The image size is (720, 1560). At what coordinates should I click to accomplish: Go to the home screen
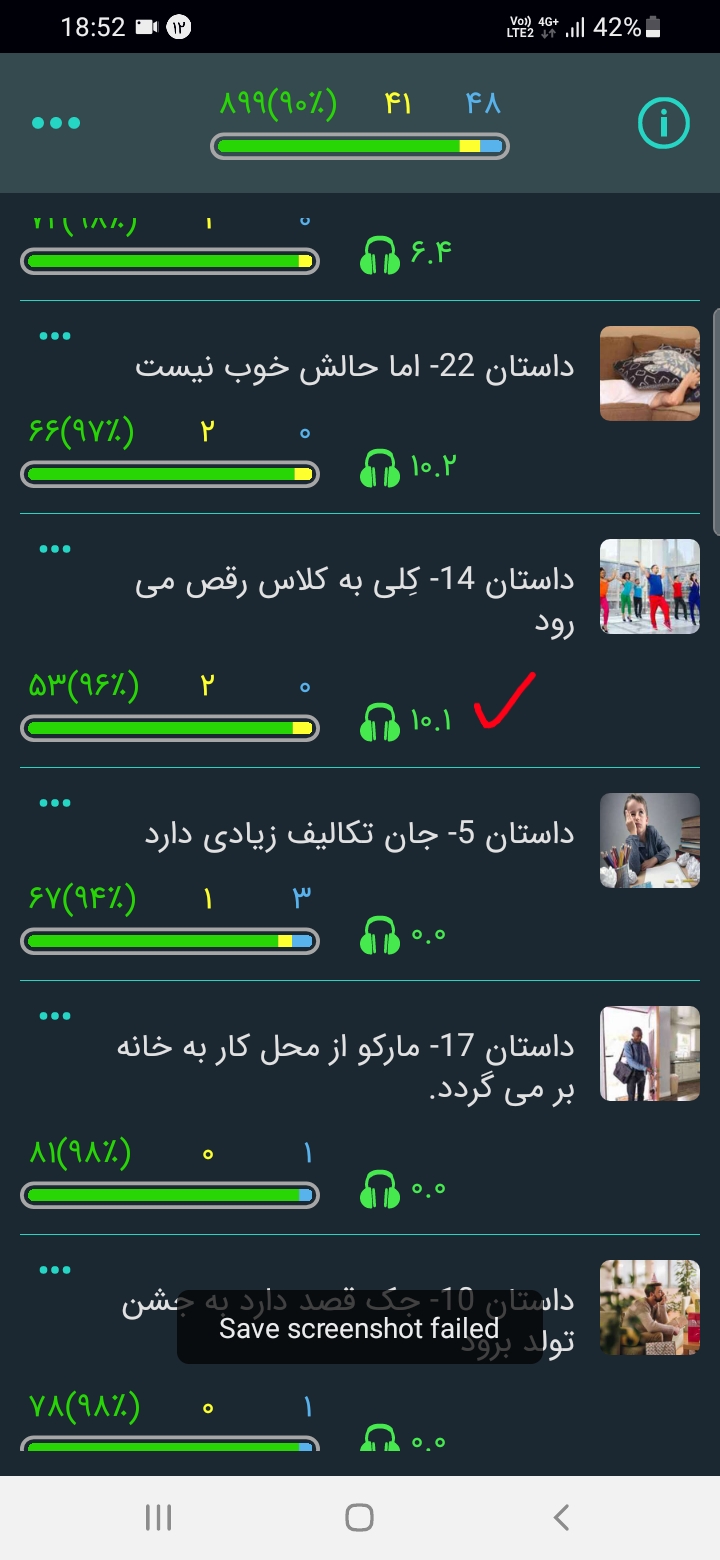(359, 1517)
